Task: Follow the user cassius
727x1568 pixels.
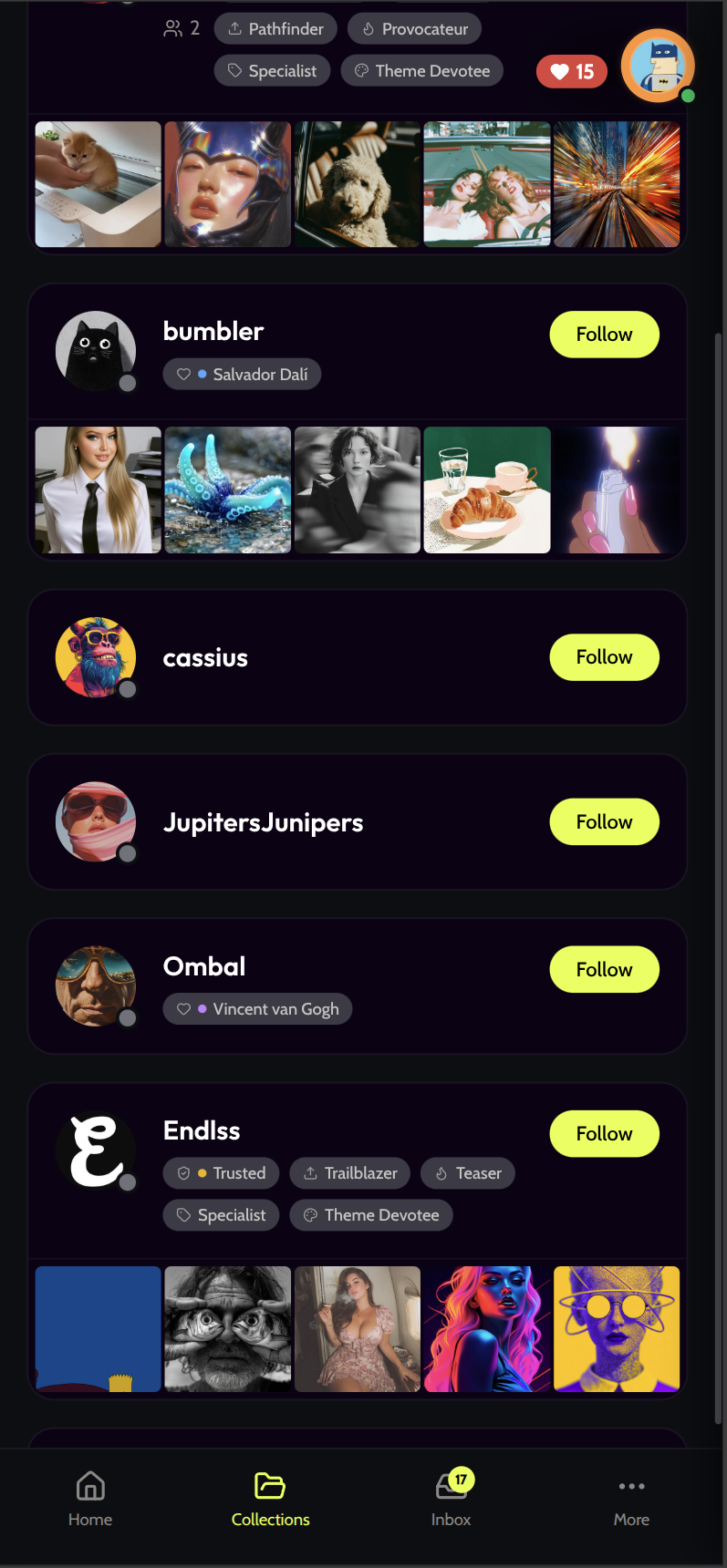Action: [x=604, y=656]
